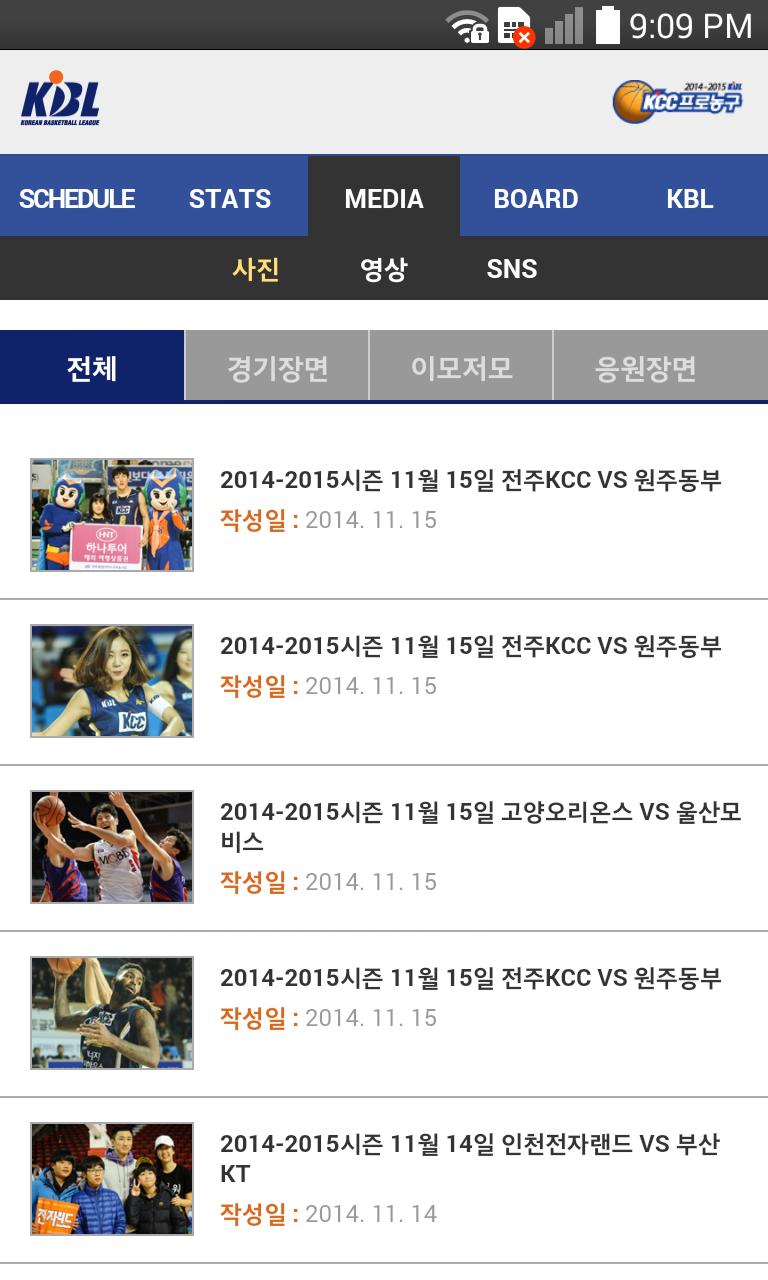768x1280 pixels.
Task: Switch to the 영상 sub-tab
Action: [384, 269]
